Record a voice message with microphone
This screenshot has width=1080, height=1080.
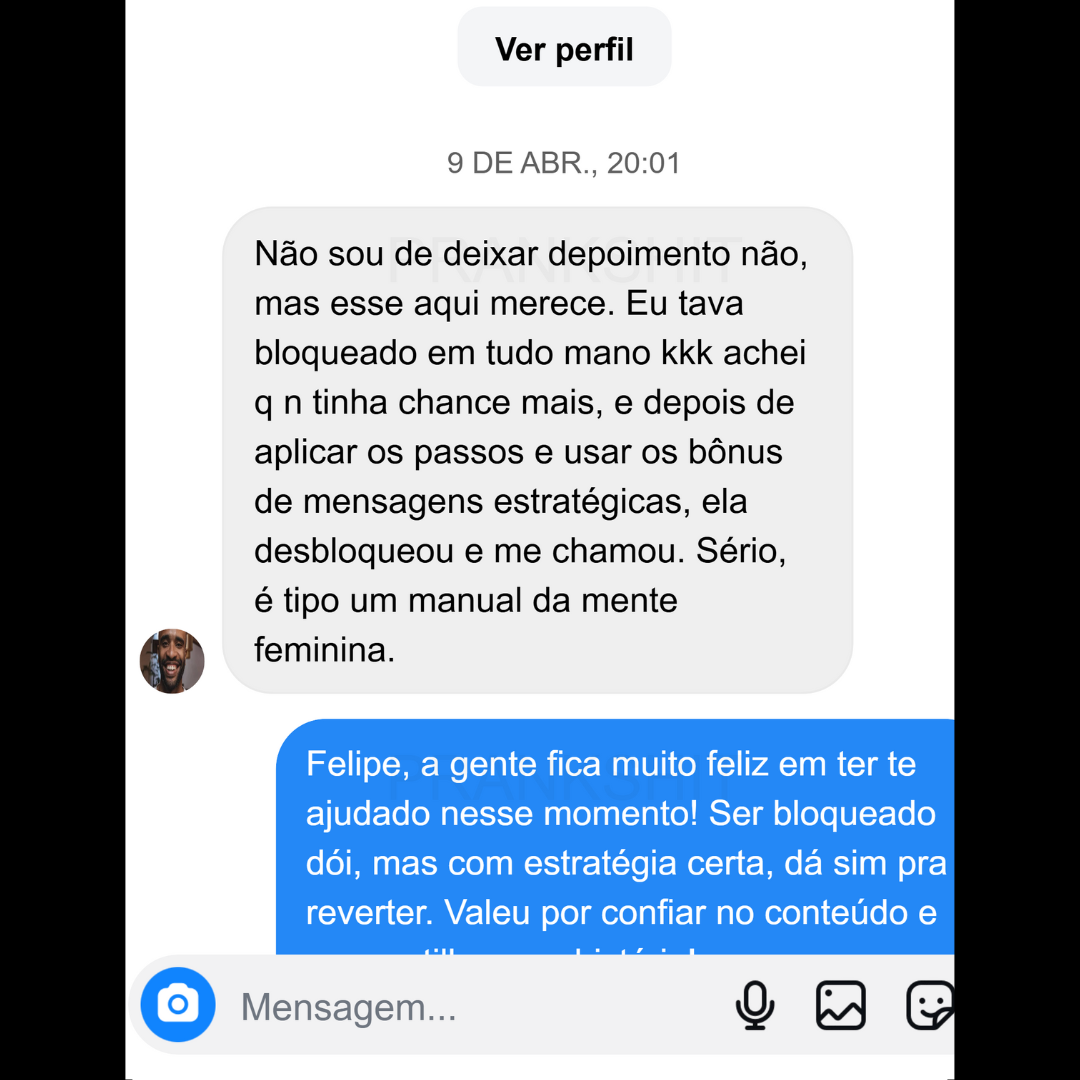tap(755, 1005)
